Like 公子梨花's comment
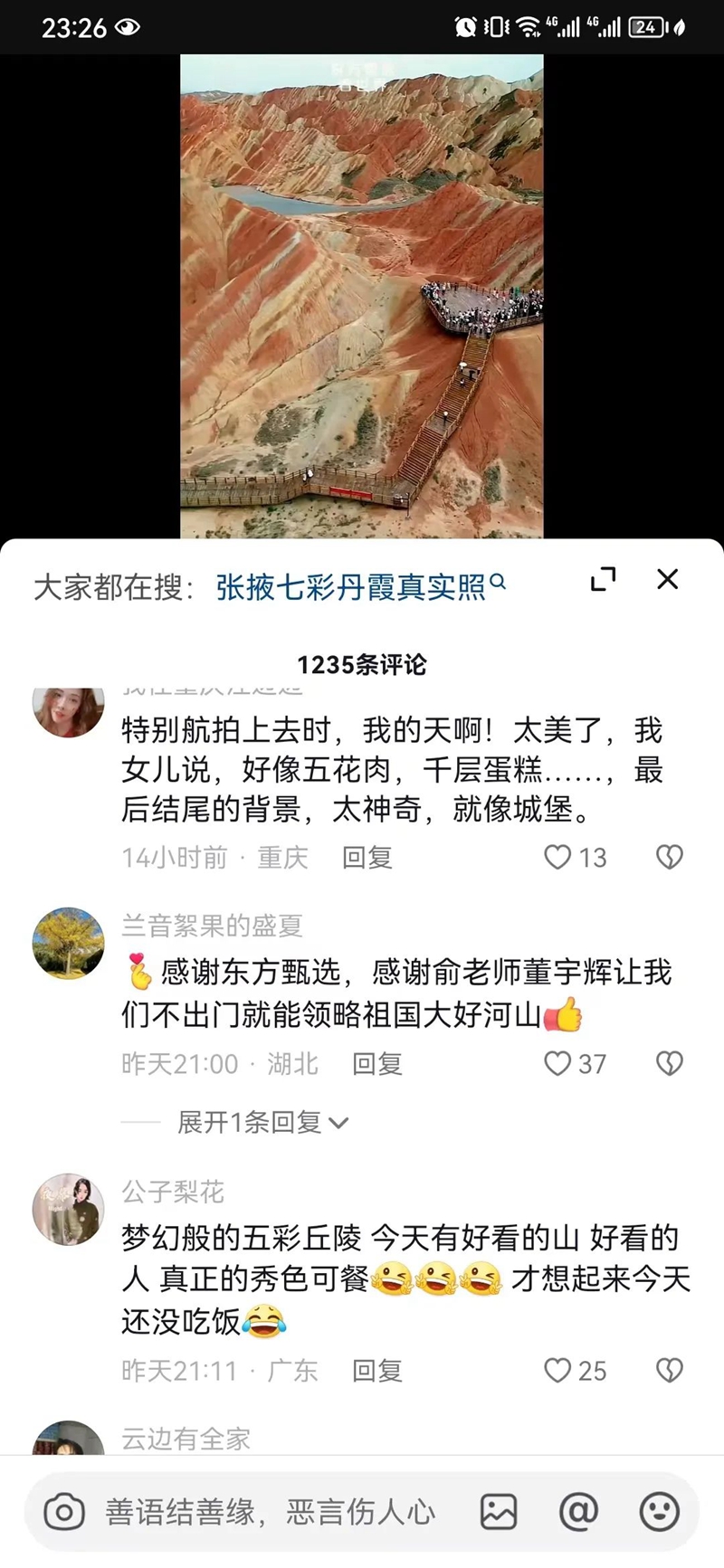The height and width of the screenshot is (1568, 724). pos(575,1370)
